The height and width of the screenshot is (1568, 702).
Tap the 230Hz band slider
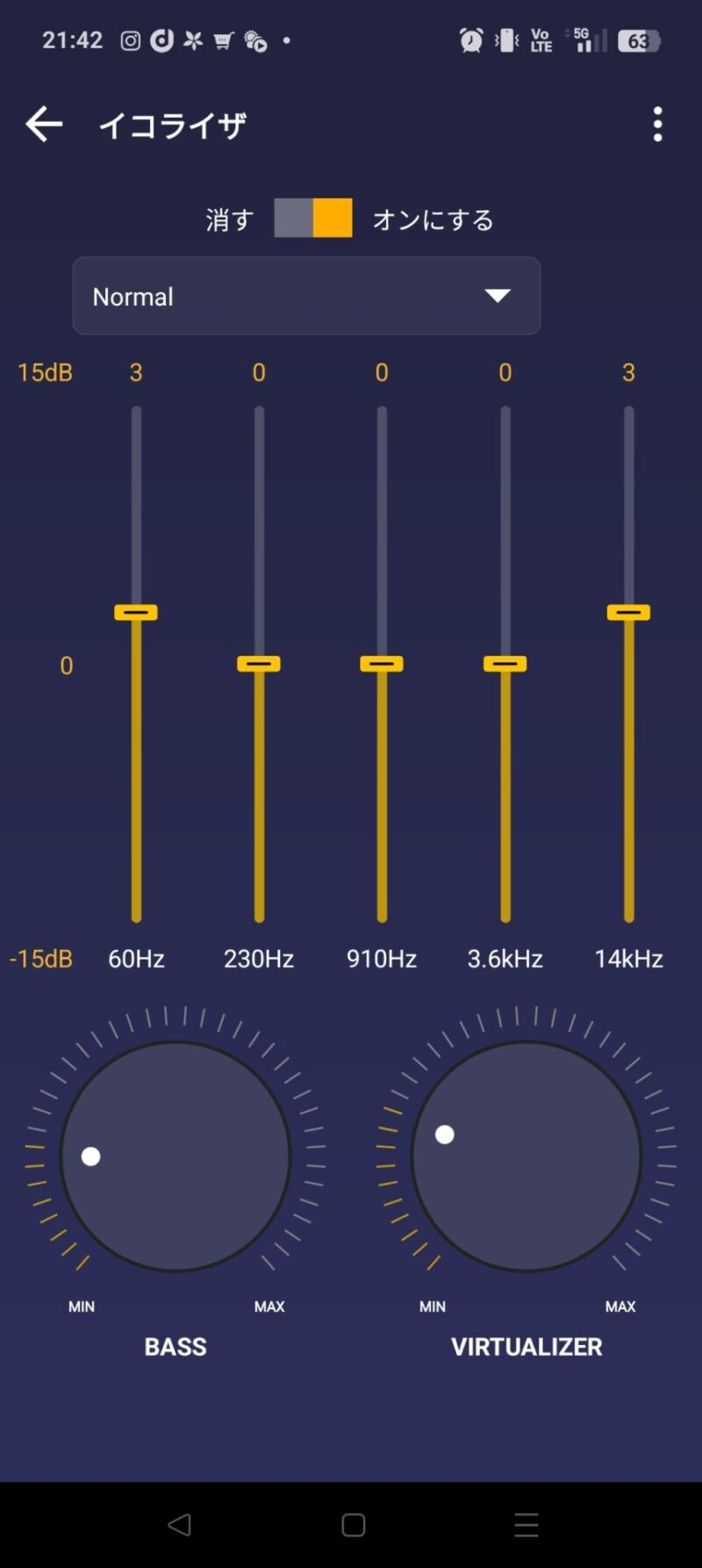(x=259, y=664)
